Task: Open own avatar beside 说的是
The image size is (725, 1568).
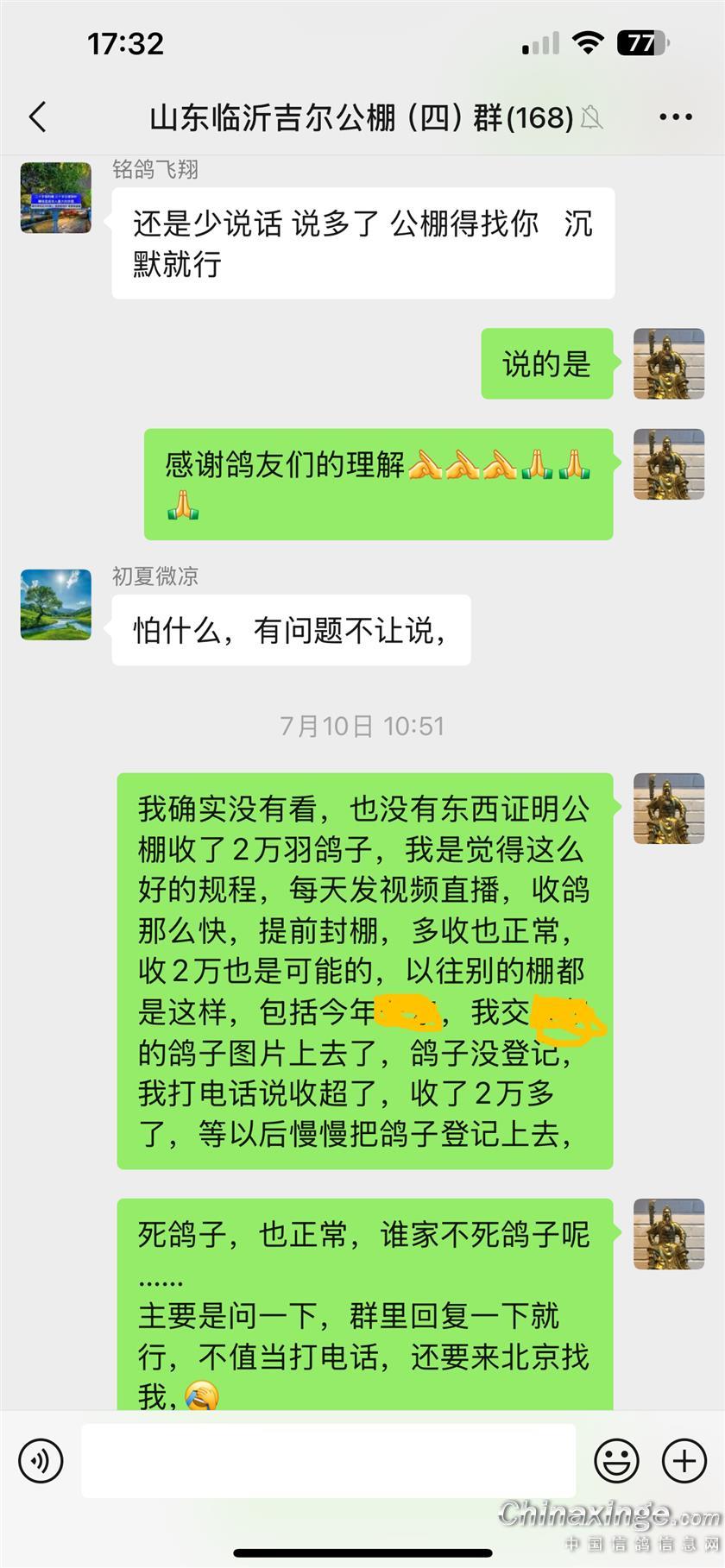Action: click(x=668, y=363)
